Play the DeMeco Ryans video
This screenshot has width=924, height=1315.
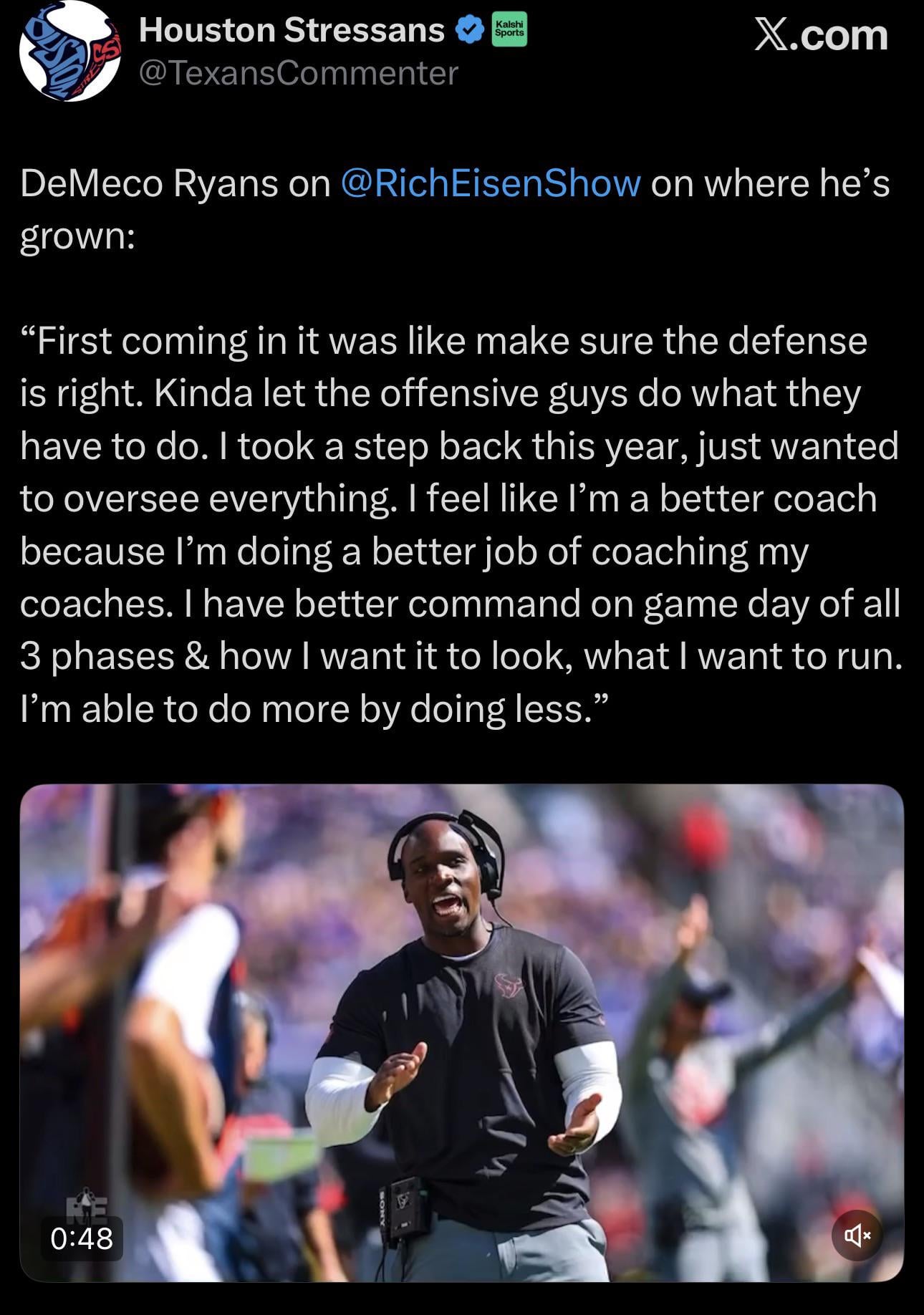[461, 1032]
